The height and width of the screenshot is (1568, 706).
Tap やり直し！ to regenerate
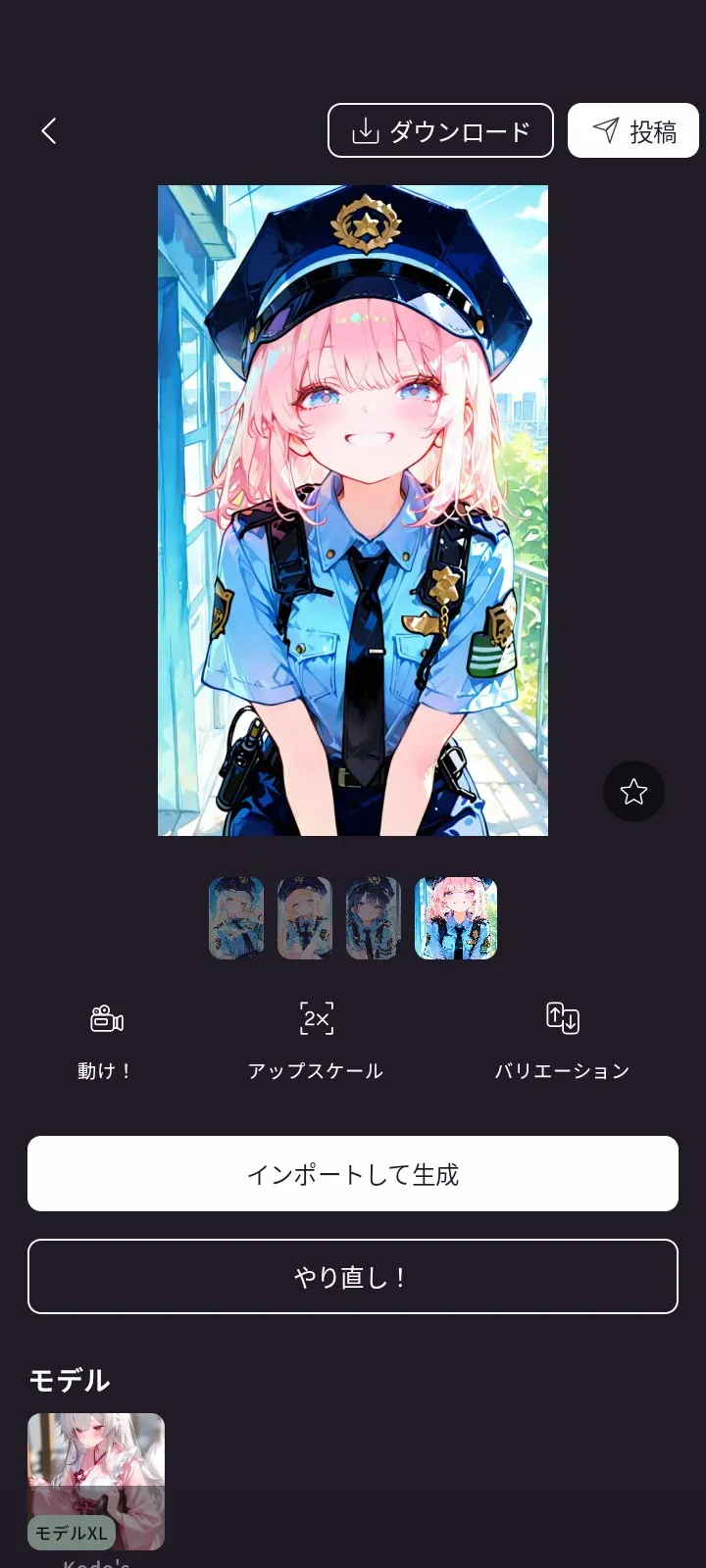click(x=353, y=1277)
